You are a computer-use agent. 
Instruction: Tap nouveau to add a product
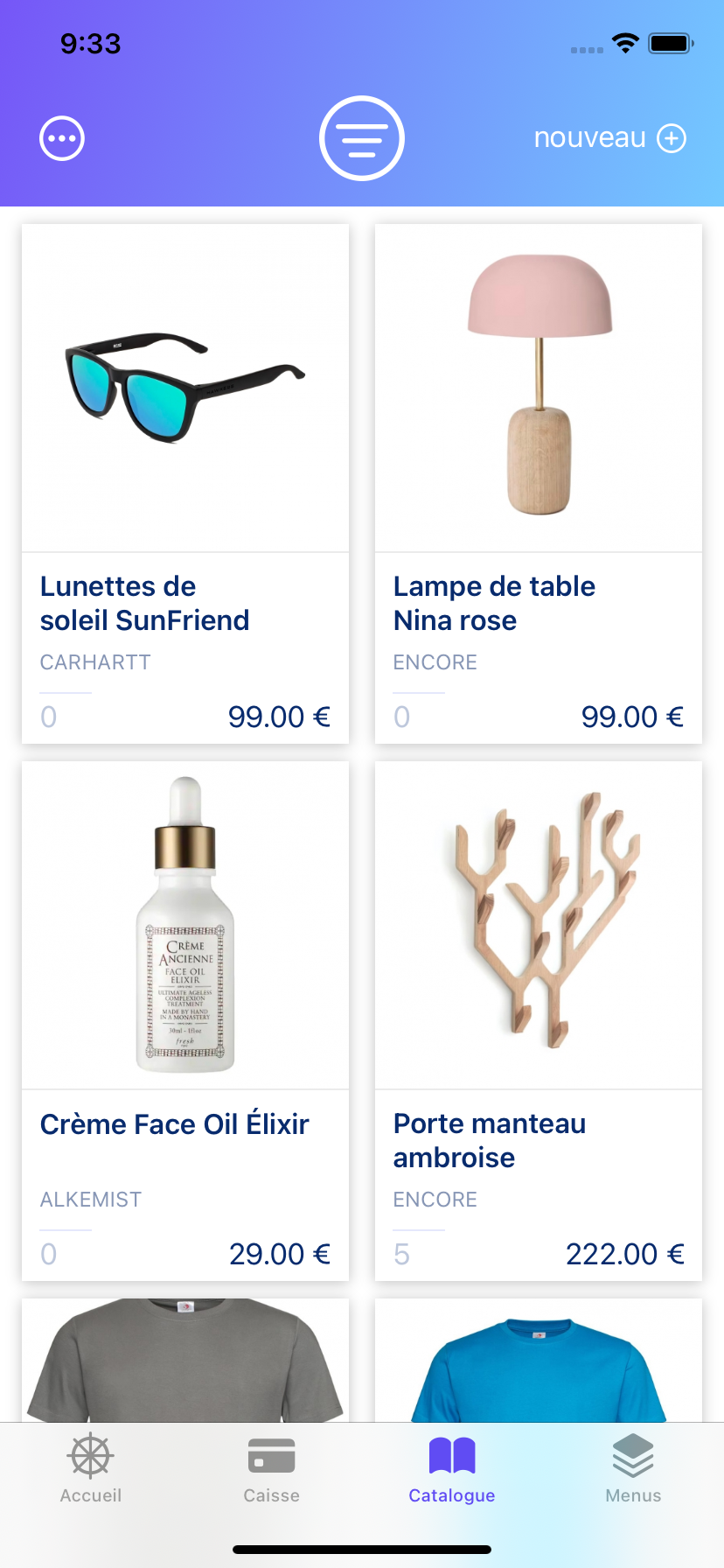click(609, 138)
